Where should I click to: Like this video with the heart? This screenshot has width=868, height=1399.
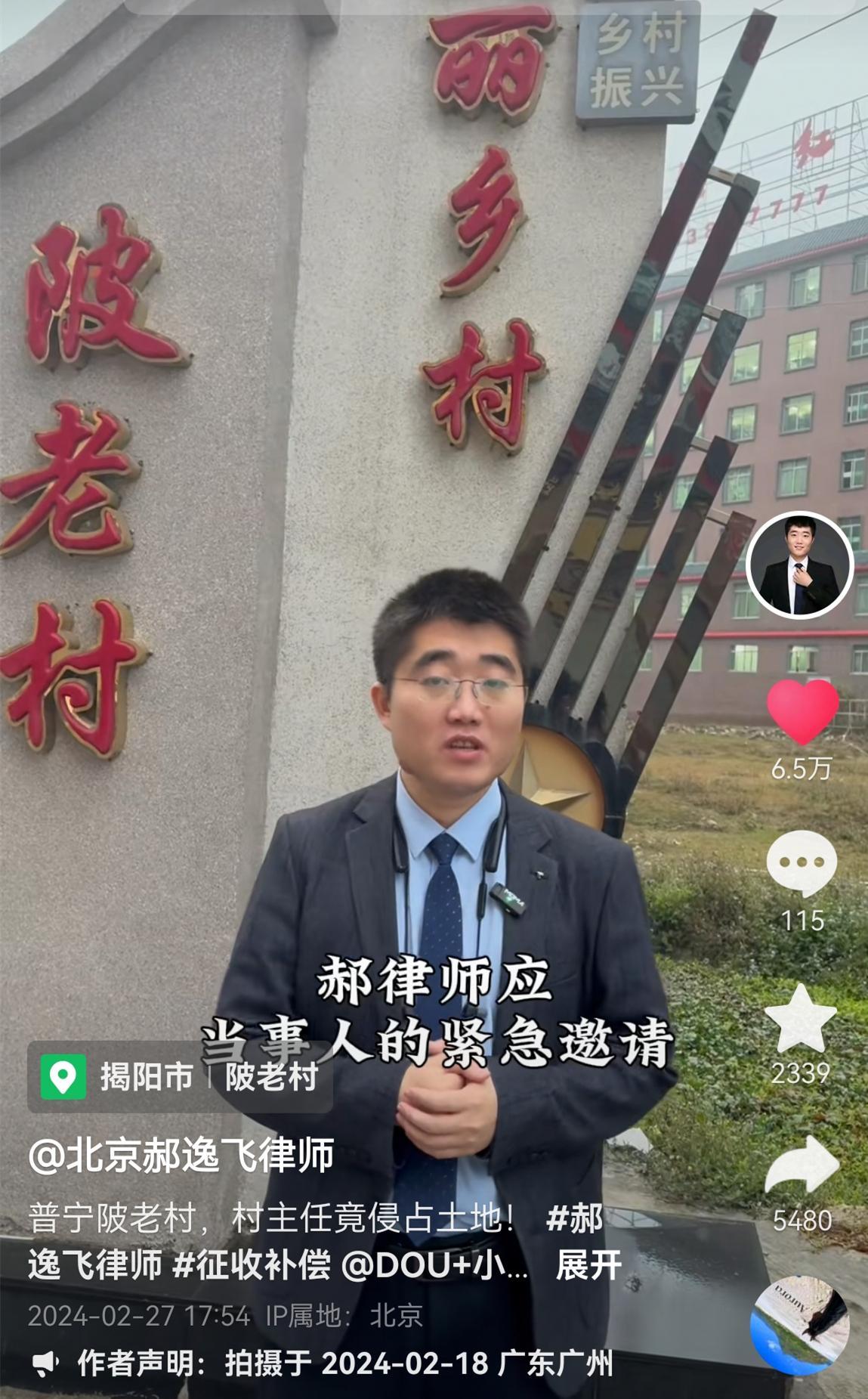pyautogui.click(x=802, y=712)
